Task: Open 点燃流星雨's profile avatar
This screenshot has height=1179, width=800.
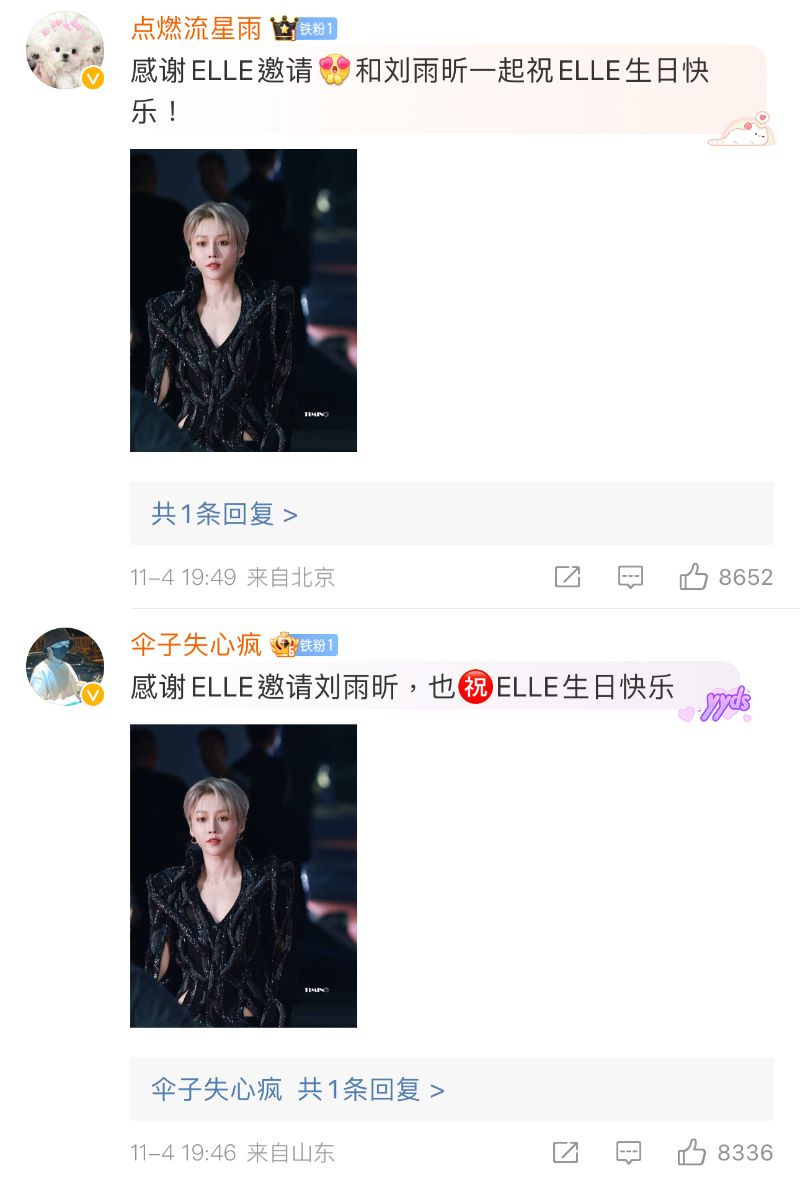Action: coord(64,50)
